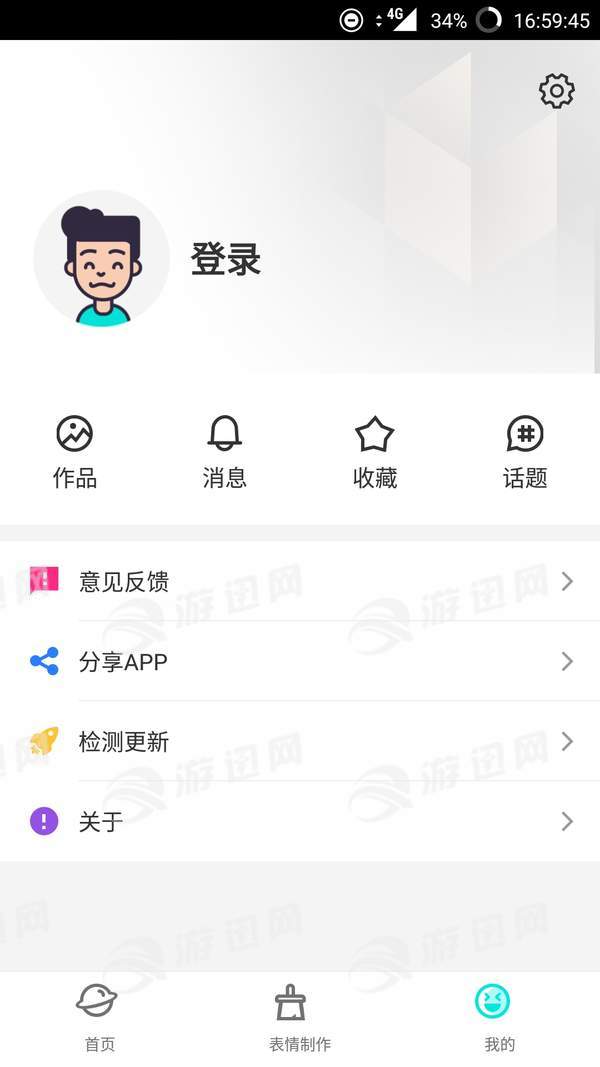Select the 分享APP row
600x1067 pixels.
[300, 661]
